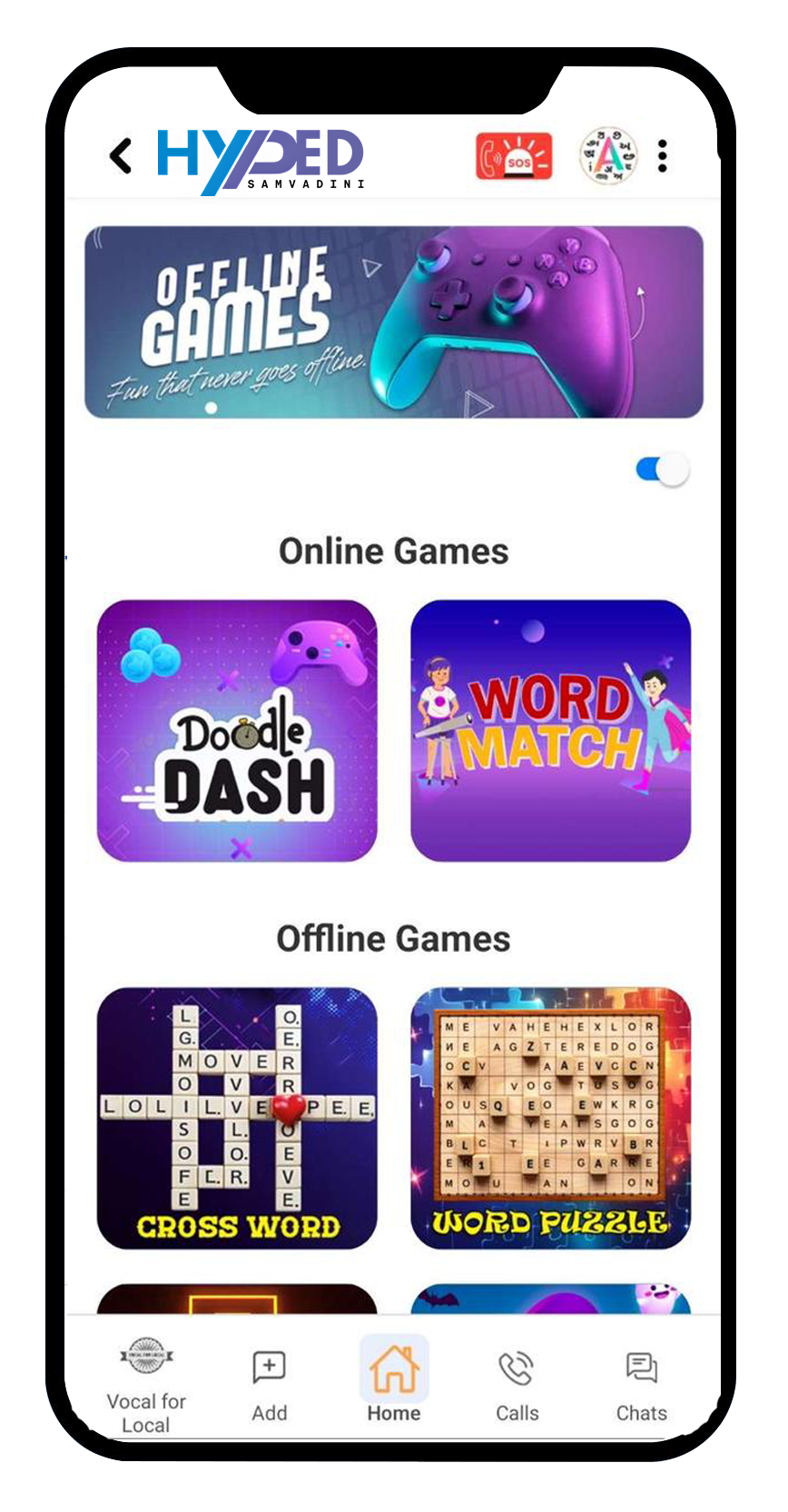This screenshot has height=1512, width=788.
Task: Go back using the header arrow
Action: (122, 156)
